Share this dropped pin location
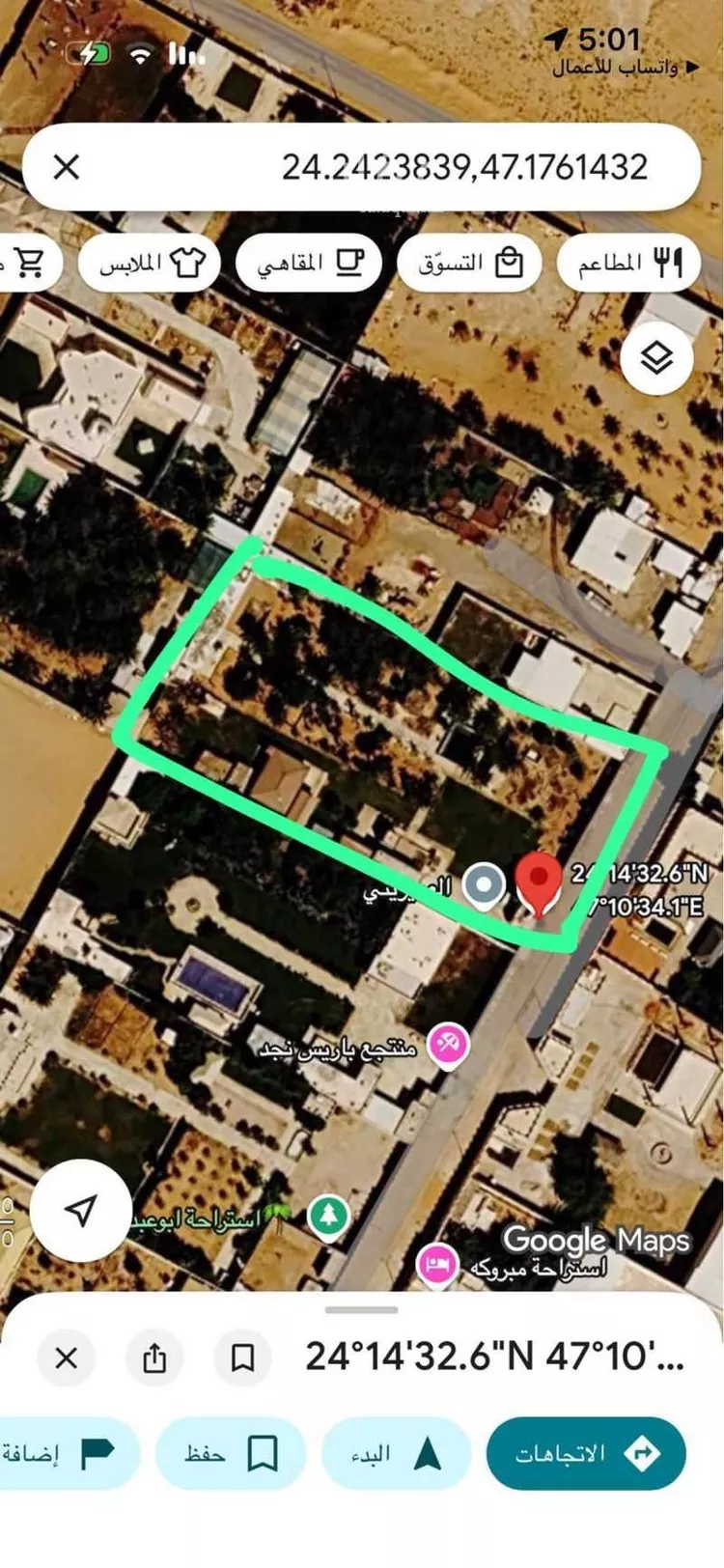Screen dimensions: 724x1568 pos(154,1358)
